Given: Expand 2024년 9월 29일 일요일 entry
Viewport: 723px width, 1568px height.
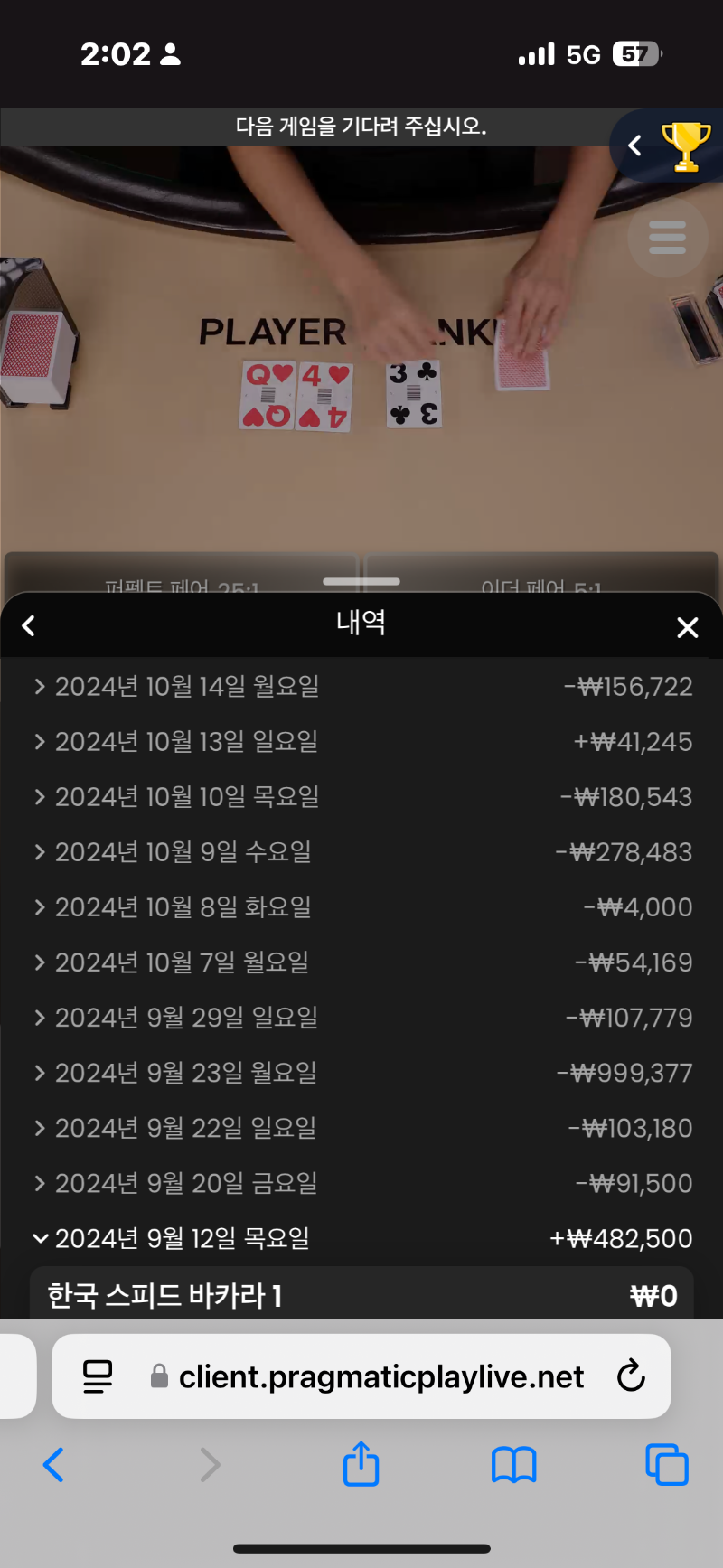Looking at the screenshot, I should point(361,1018).
